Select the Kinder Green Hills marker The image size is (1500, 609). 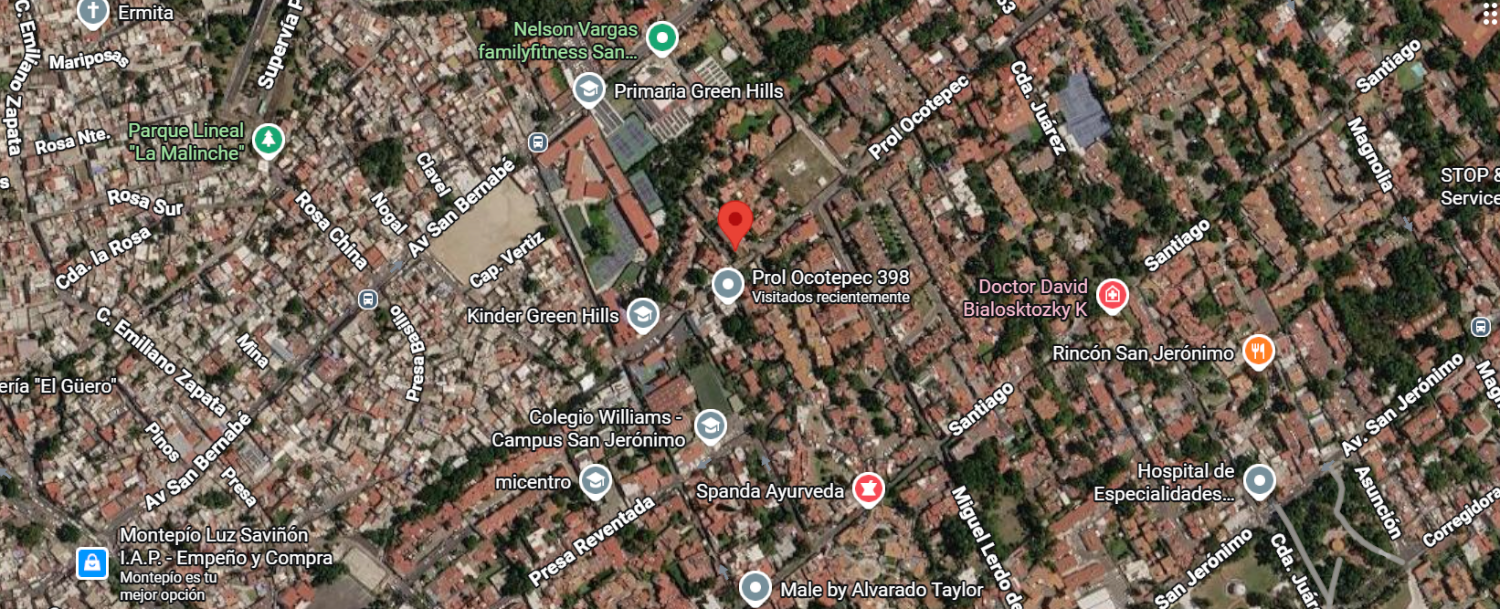pyautogui.click(x=643, y=315)
